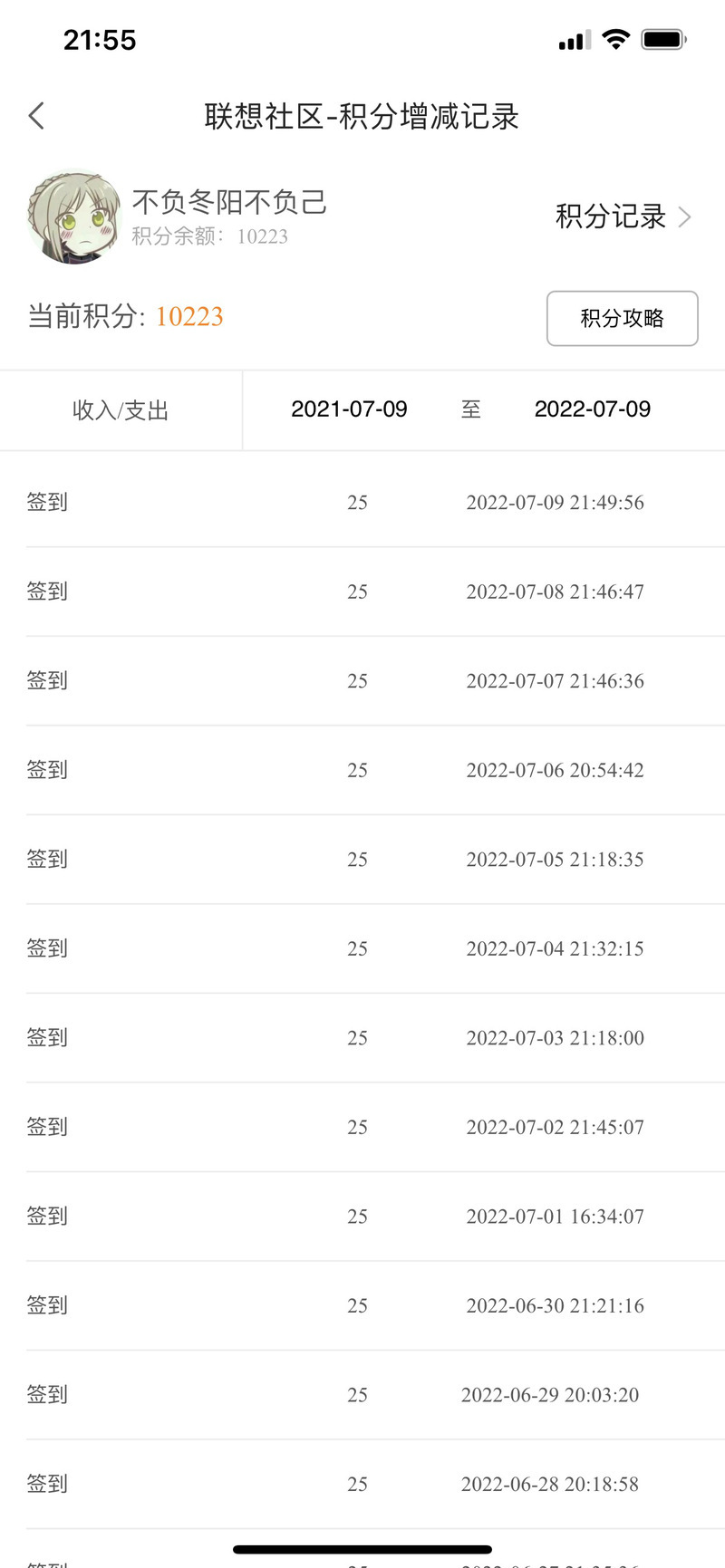Open the 积分攻略 button
This screenshot has width=725, height=1568.
click(623, 318)
